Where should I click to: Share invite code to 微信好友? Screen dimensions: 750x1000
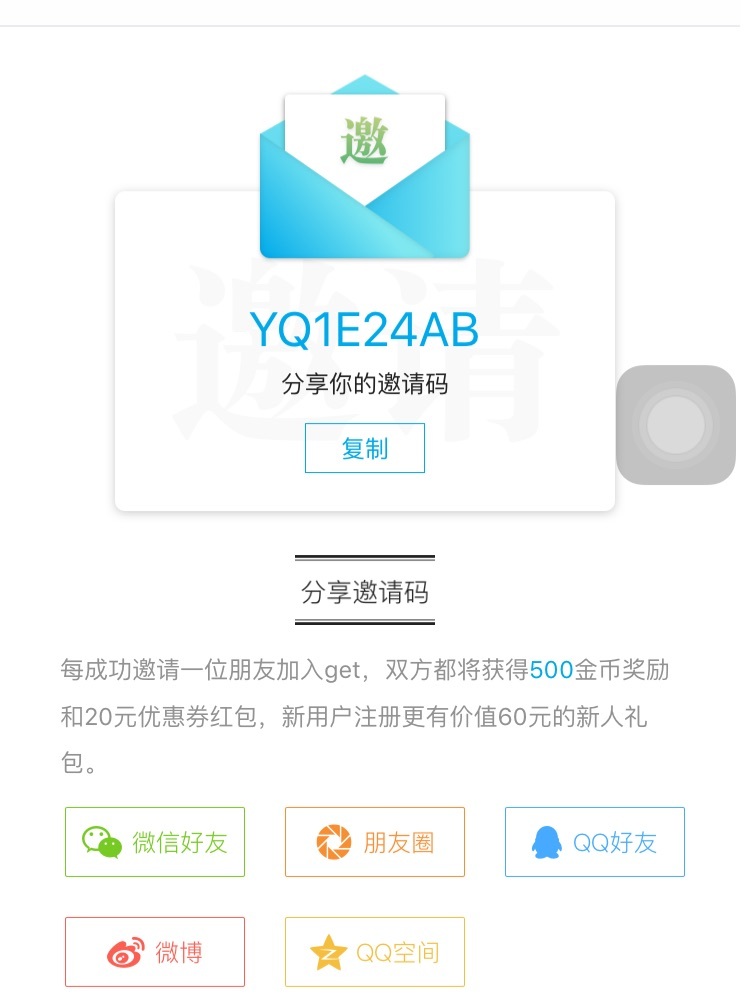155,842
